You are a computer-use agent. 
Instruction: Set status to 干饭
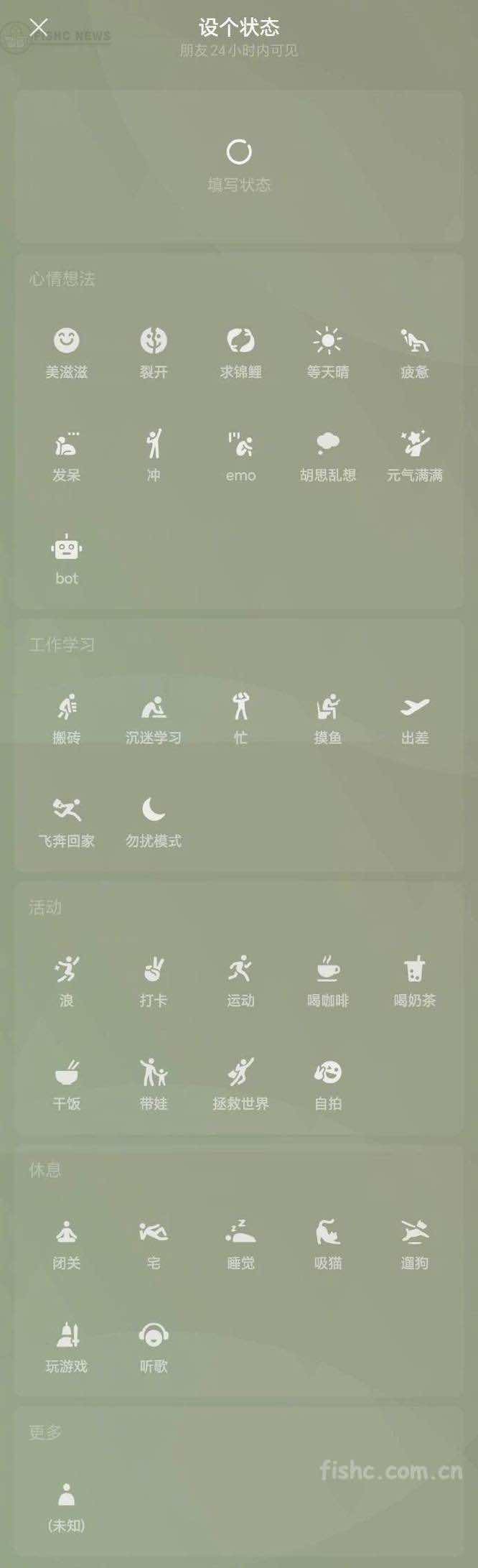67,1084
